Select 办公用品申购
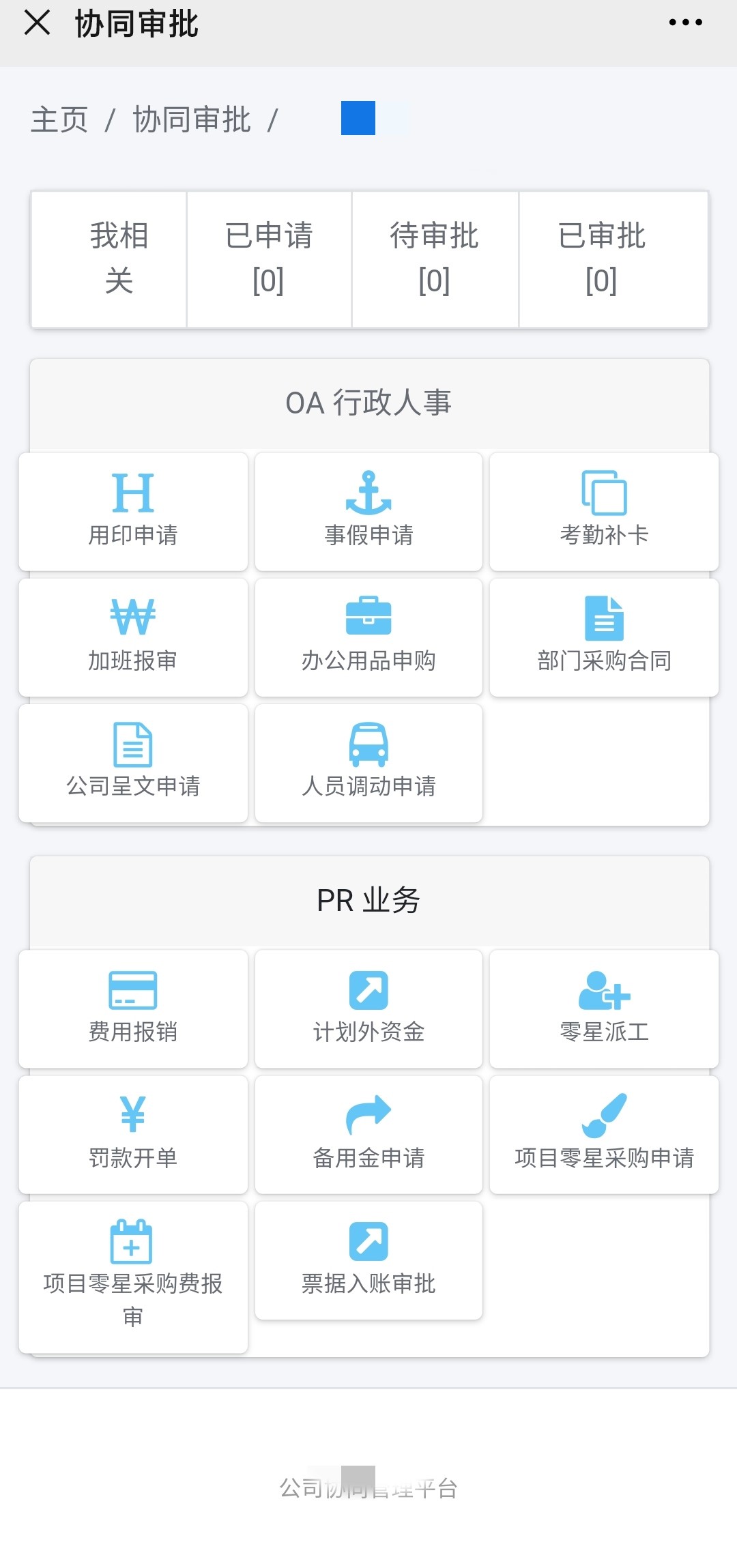This screenshot has width=737, height=1568. click(369, 637)
